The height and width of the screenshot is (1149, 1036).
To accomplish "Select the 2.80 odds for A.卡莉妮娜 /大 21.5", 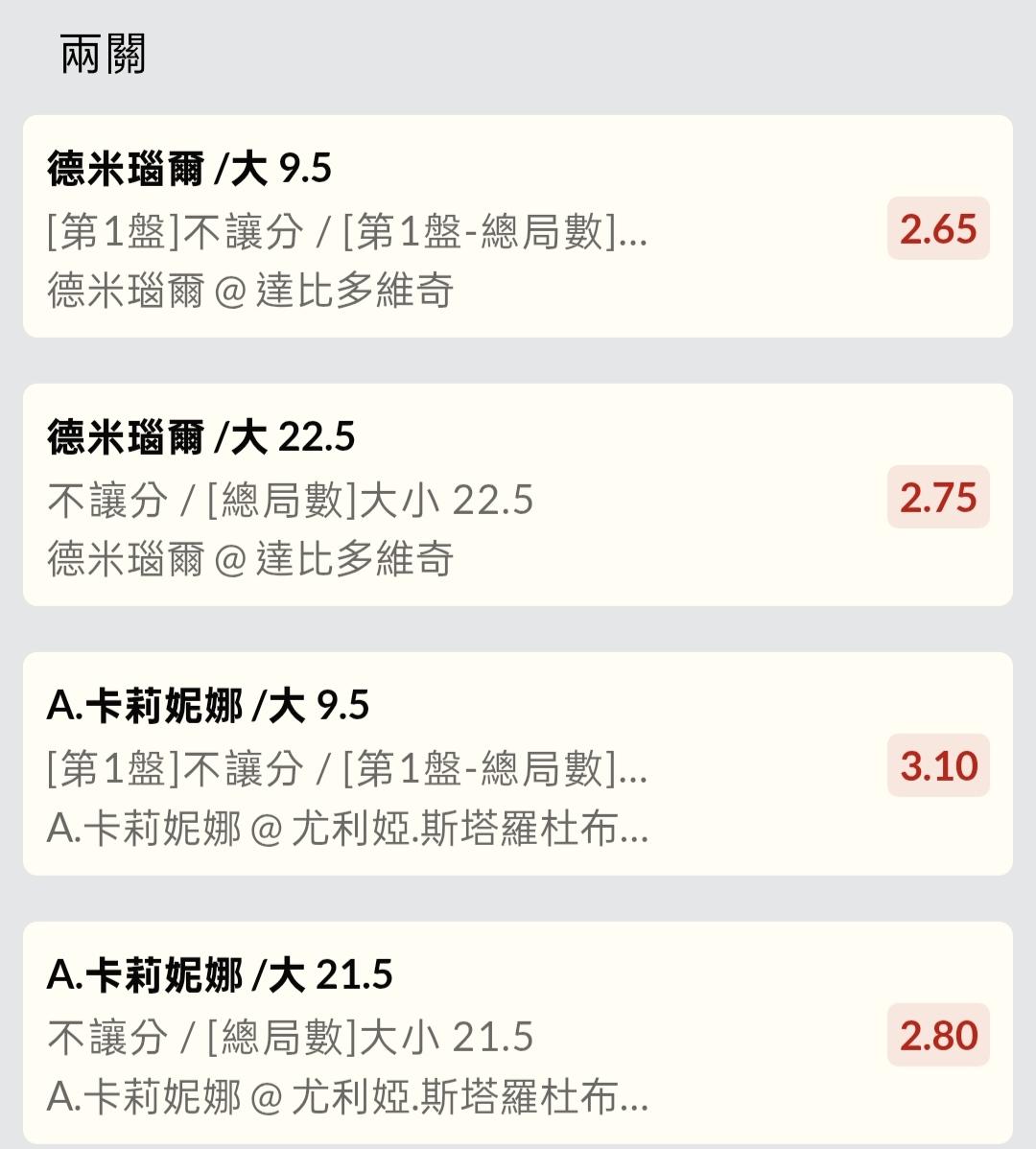I will coord(938,1035).
